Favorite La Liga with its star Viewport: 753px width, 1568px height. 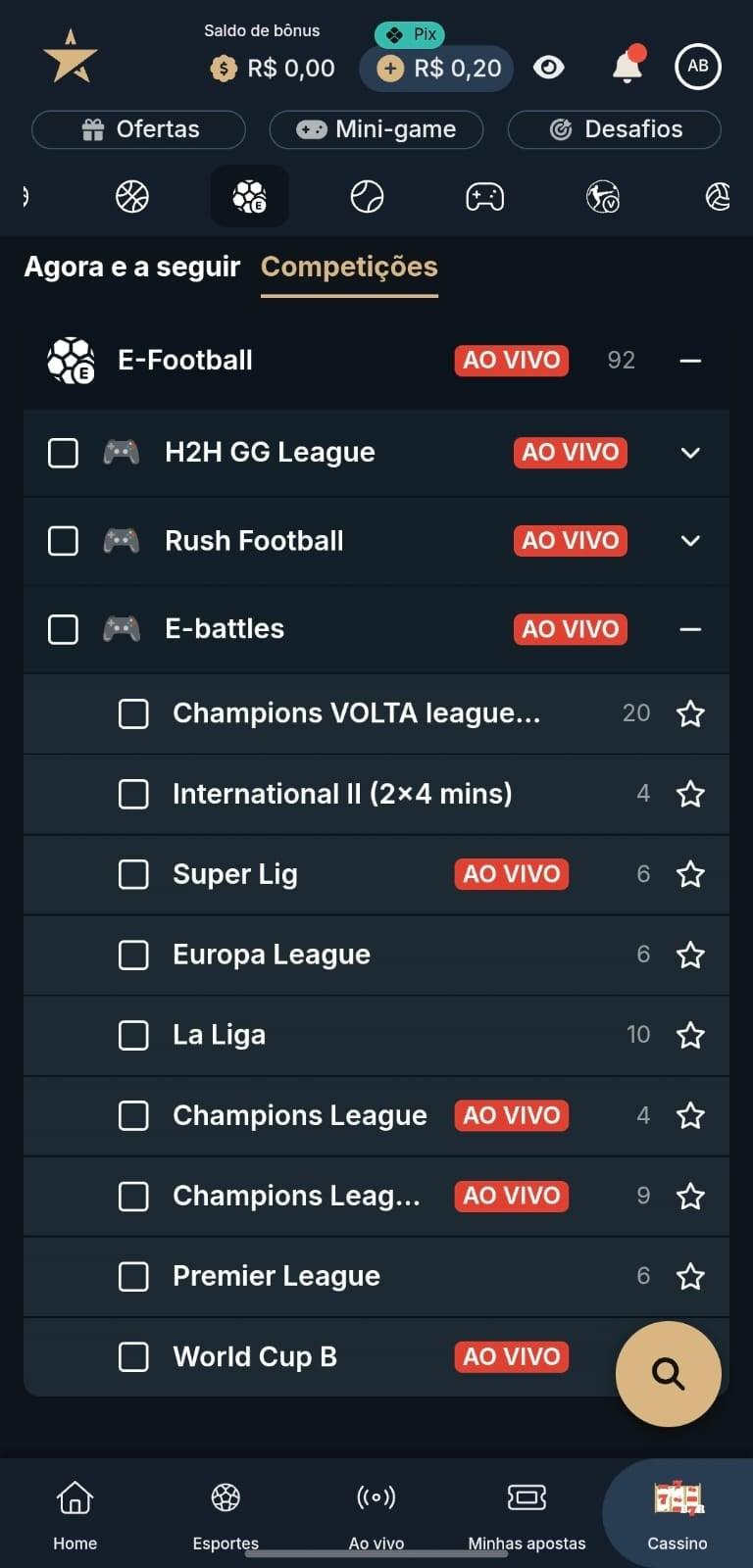point(690,1035)
